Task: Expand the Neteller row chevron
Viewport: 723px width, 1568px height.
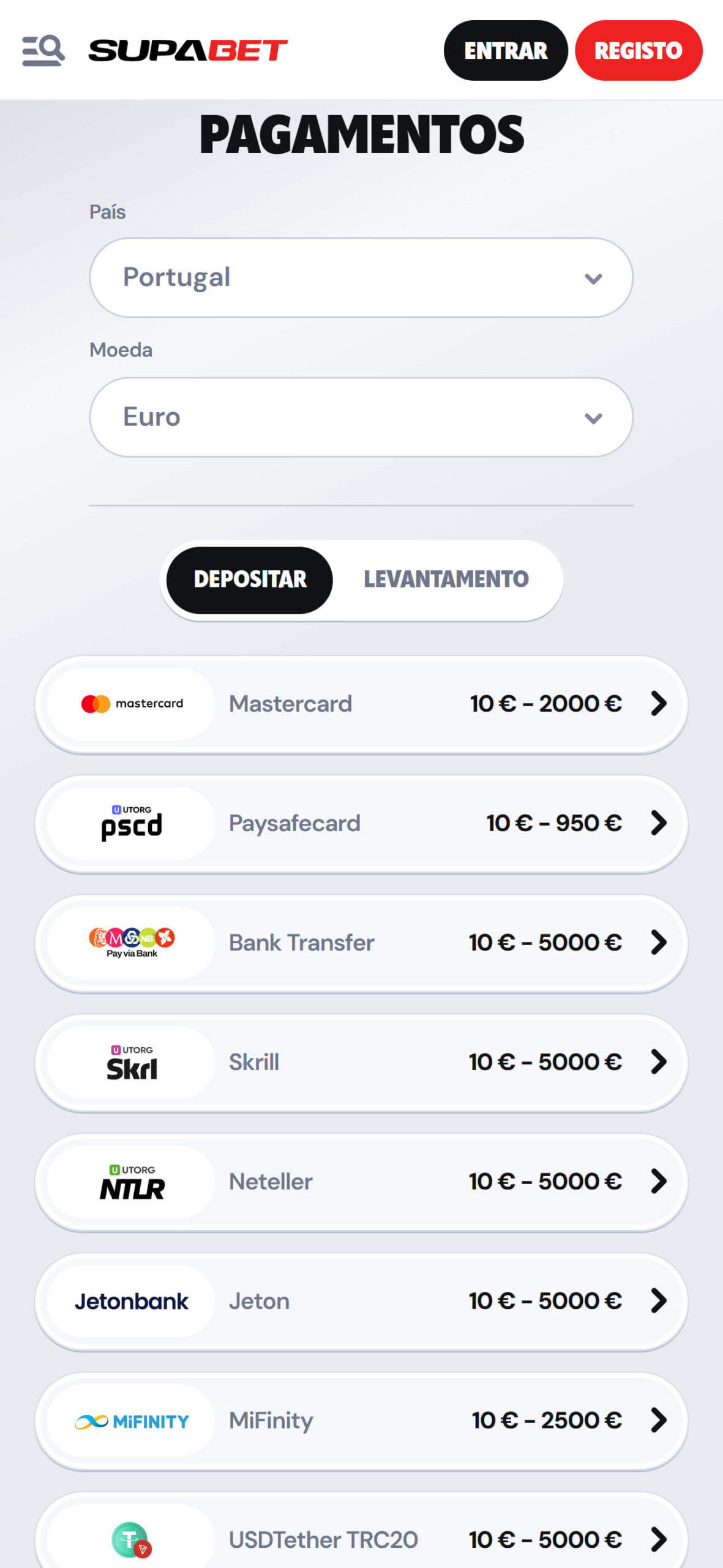Action: 660,1182
